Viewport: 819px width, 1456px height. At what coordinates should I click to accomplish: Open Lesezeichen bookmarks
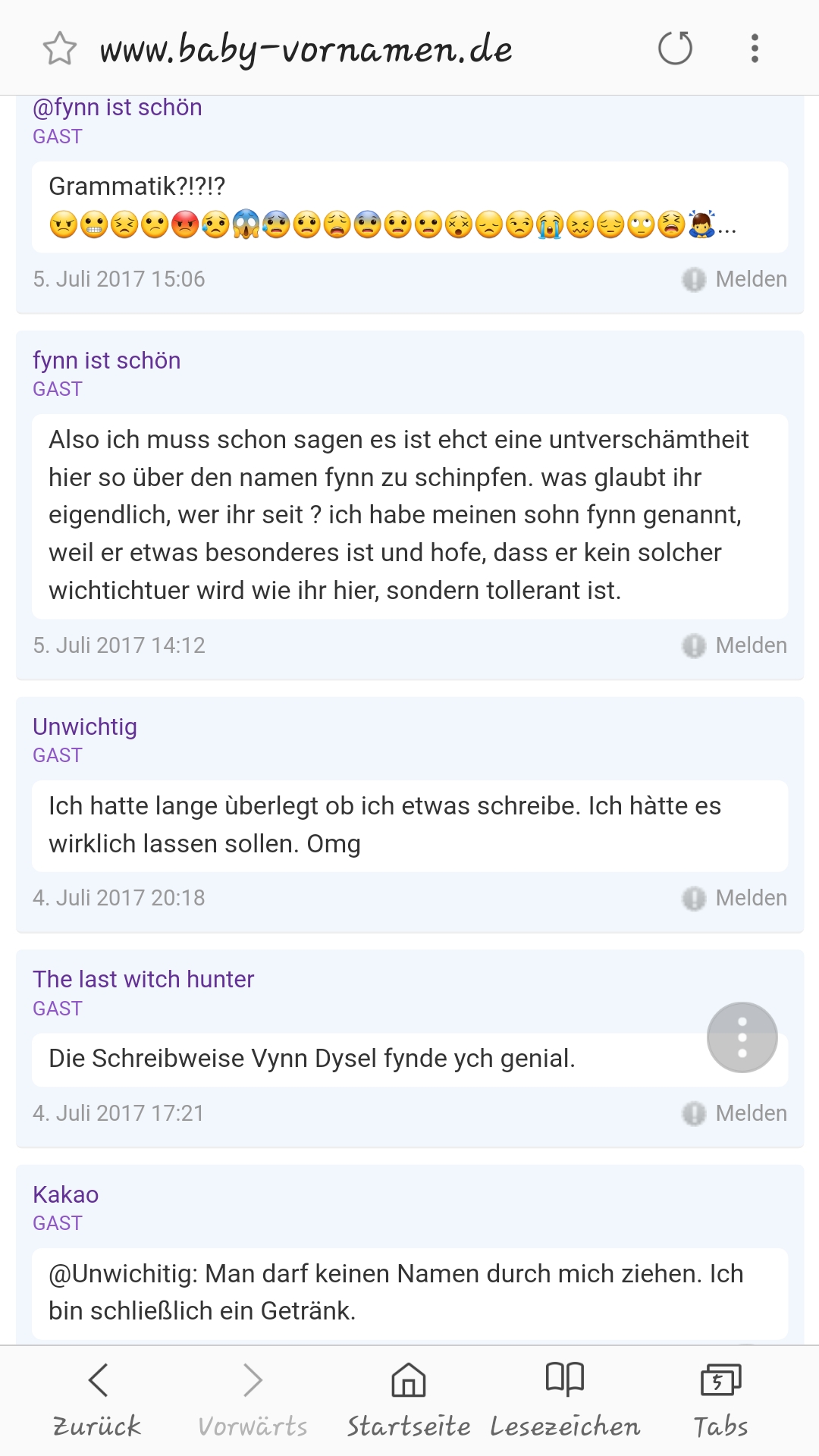[x=565, y=1400]
